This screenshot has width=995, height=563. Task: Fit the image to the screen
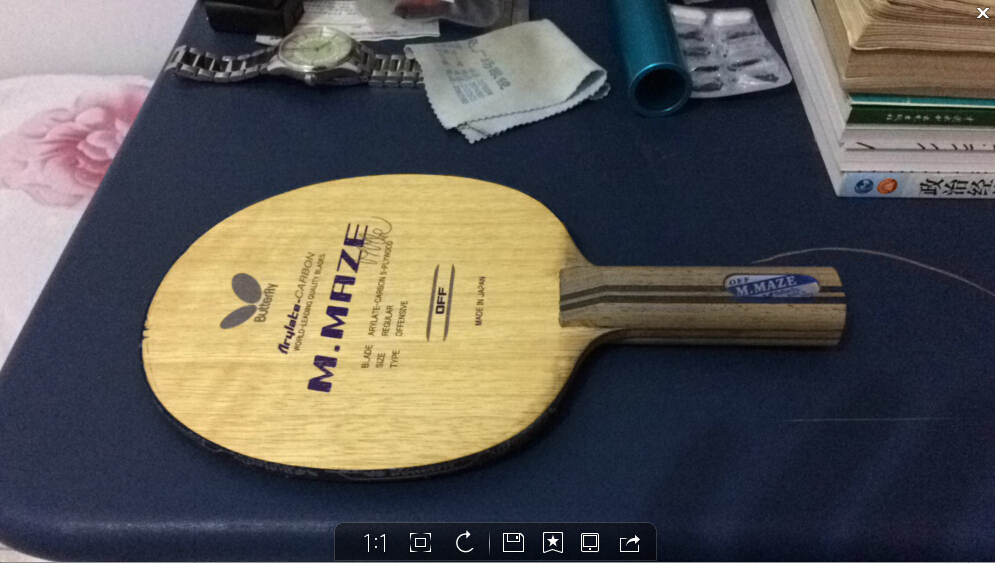coord(421,543)
